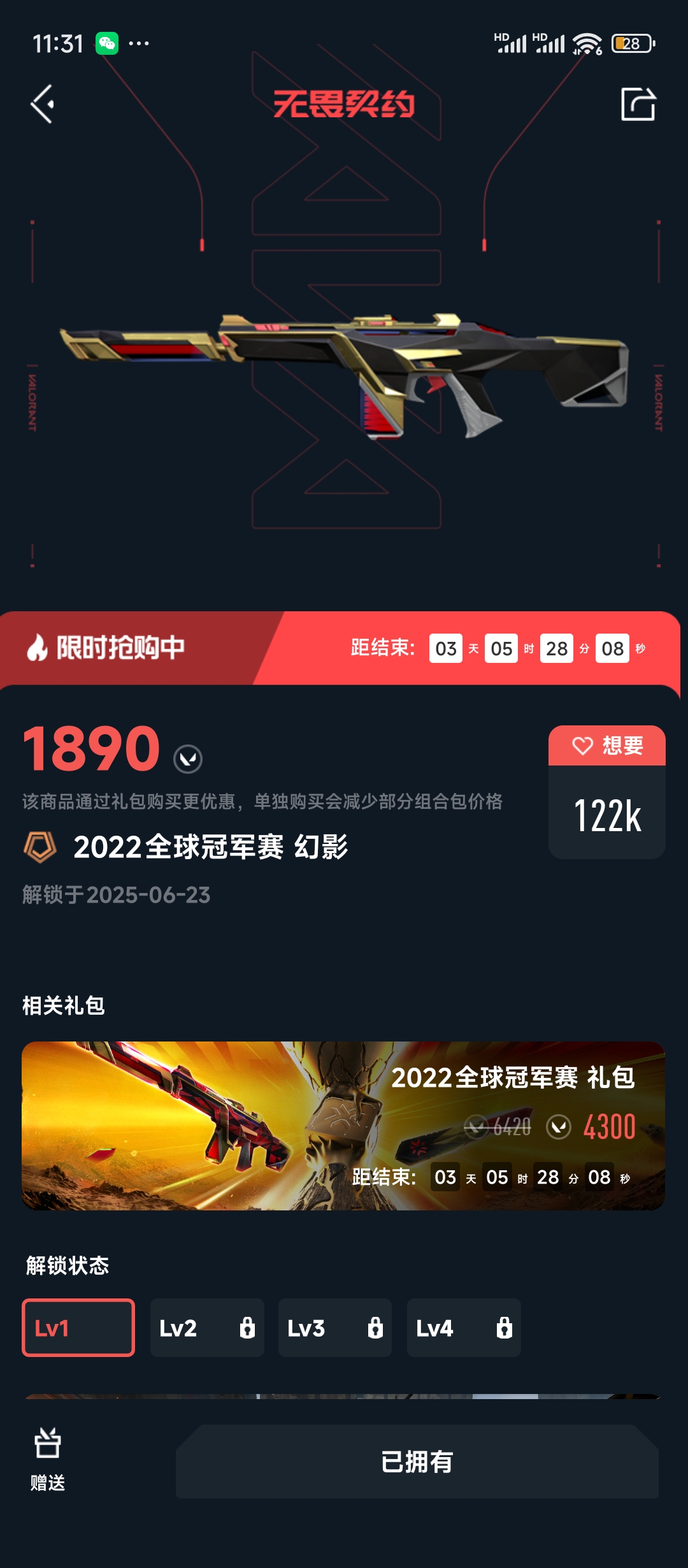Open the 2022全球冠军赛 礼包 bundle card

point(343,1126)
